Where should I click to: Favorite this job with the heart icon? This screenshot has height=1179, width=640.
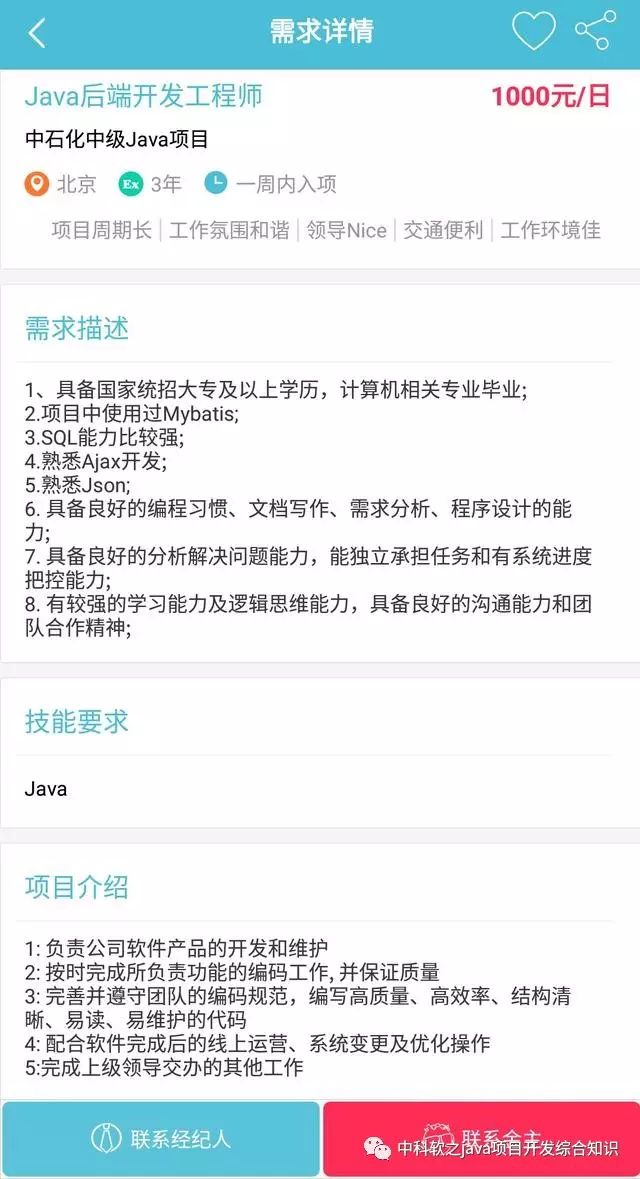coord(533,32)
